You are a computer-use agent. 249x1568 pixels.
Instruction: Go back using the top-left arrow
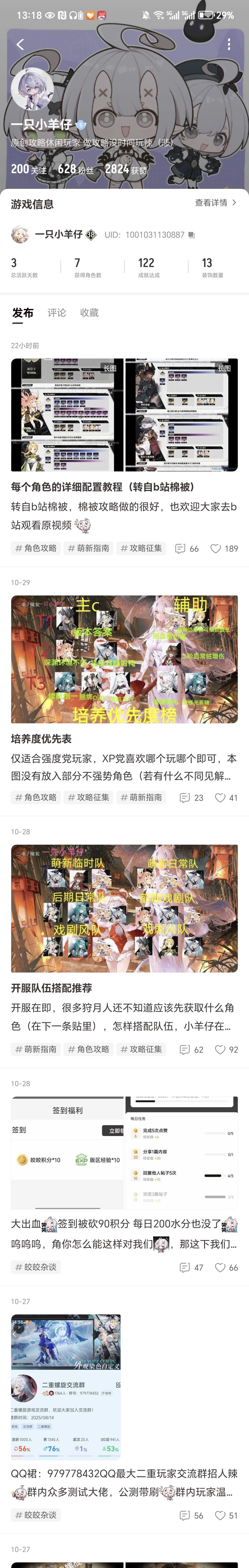[20, 44]
